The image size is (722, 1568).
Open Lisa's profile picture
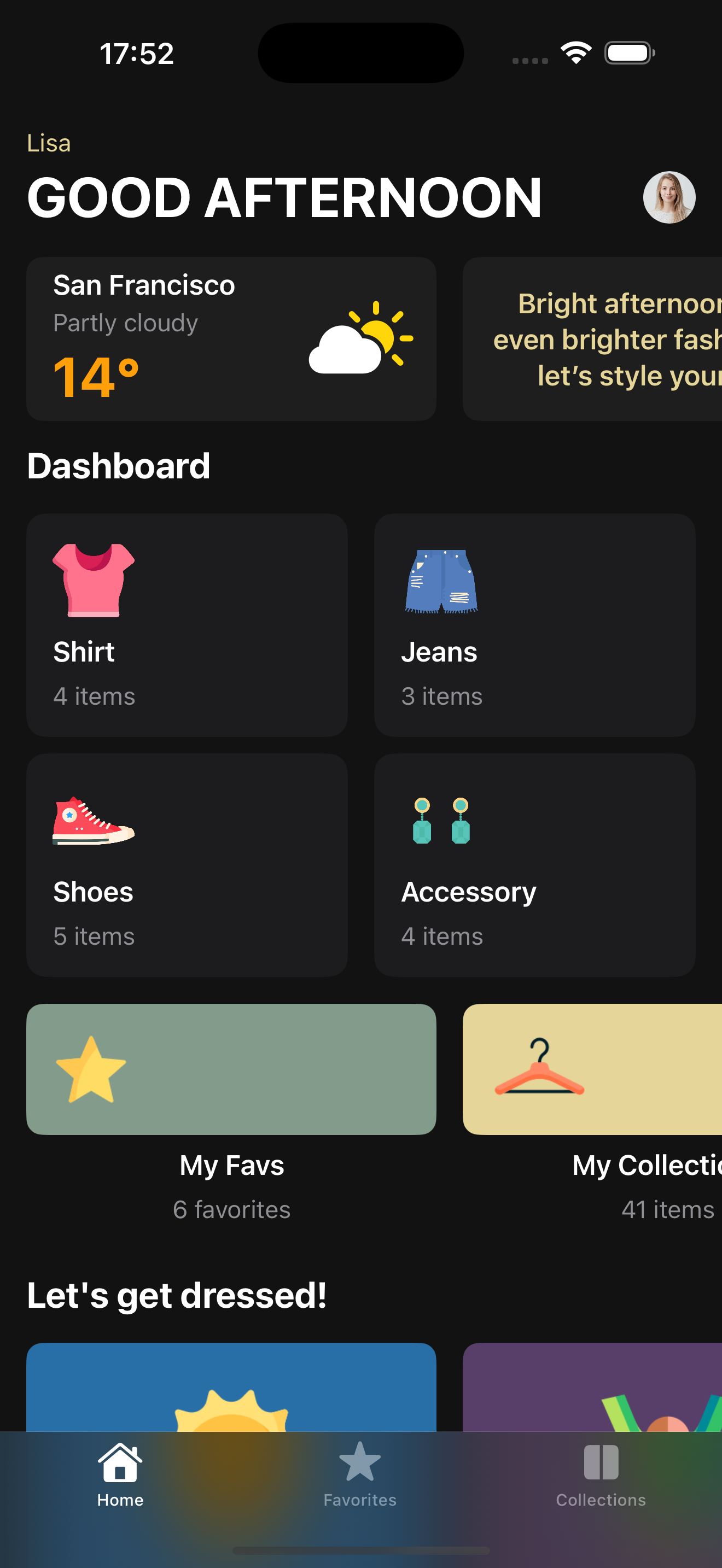(x=668, y=197)
